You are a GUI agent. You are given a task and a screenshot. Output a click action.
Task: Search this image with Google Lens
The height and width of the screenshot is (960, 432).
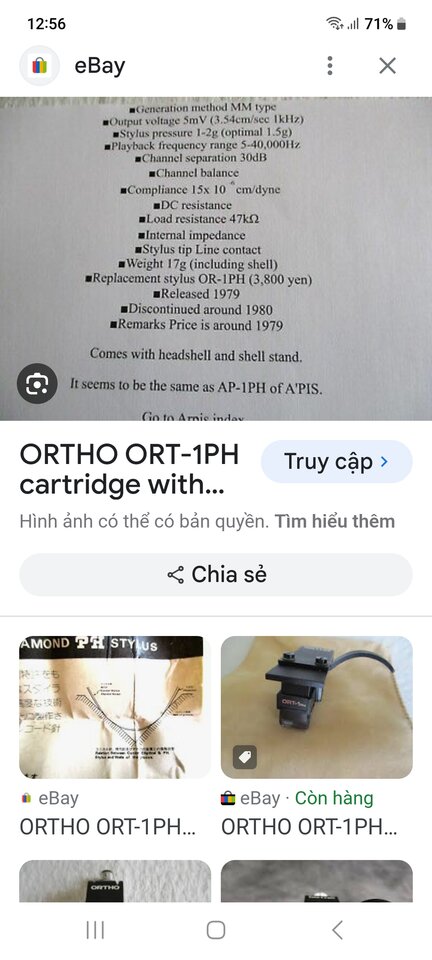pos(37,384)
